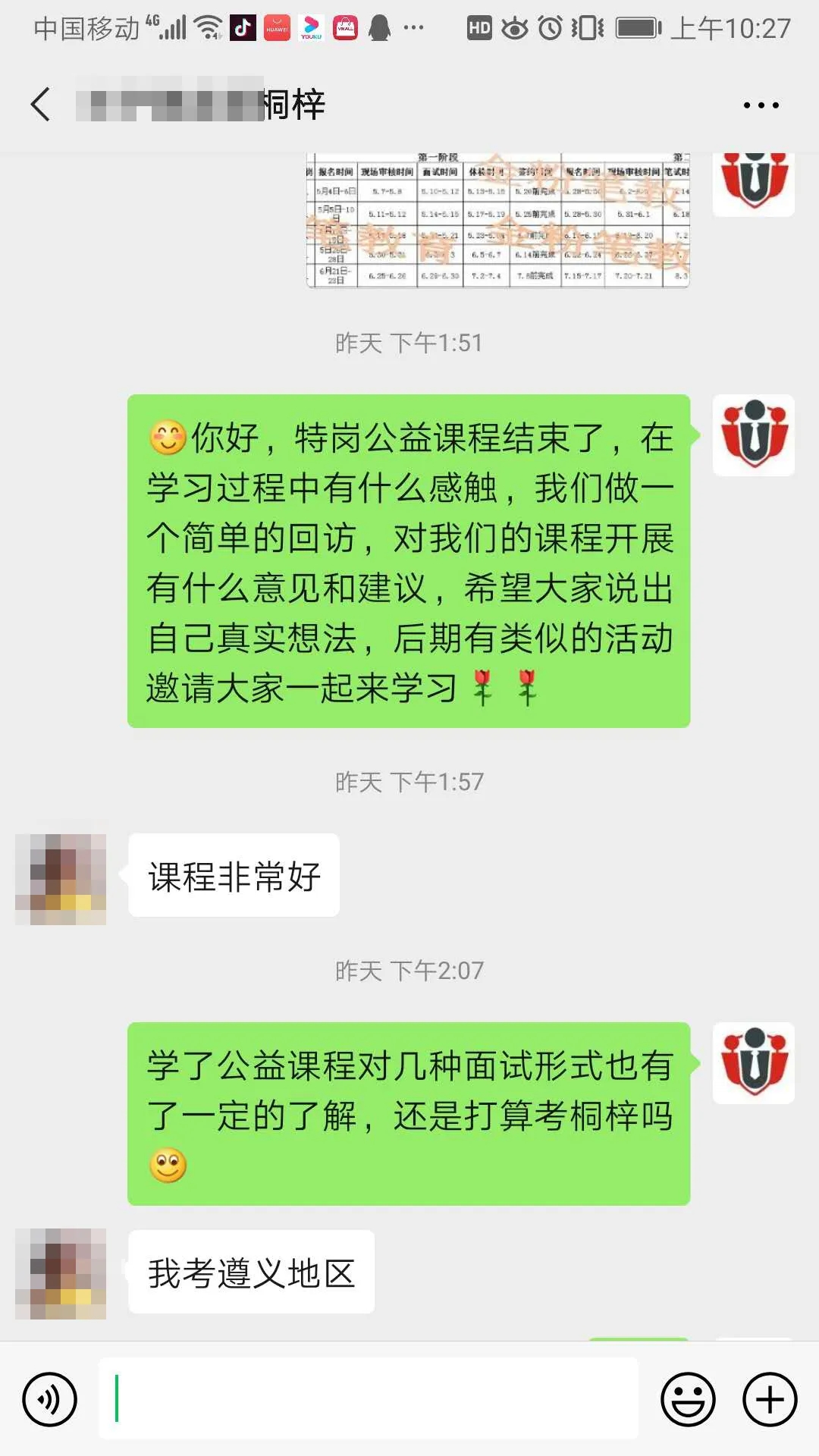Open the emoji picker

[x=688, y=1399]
